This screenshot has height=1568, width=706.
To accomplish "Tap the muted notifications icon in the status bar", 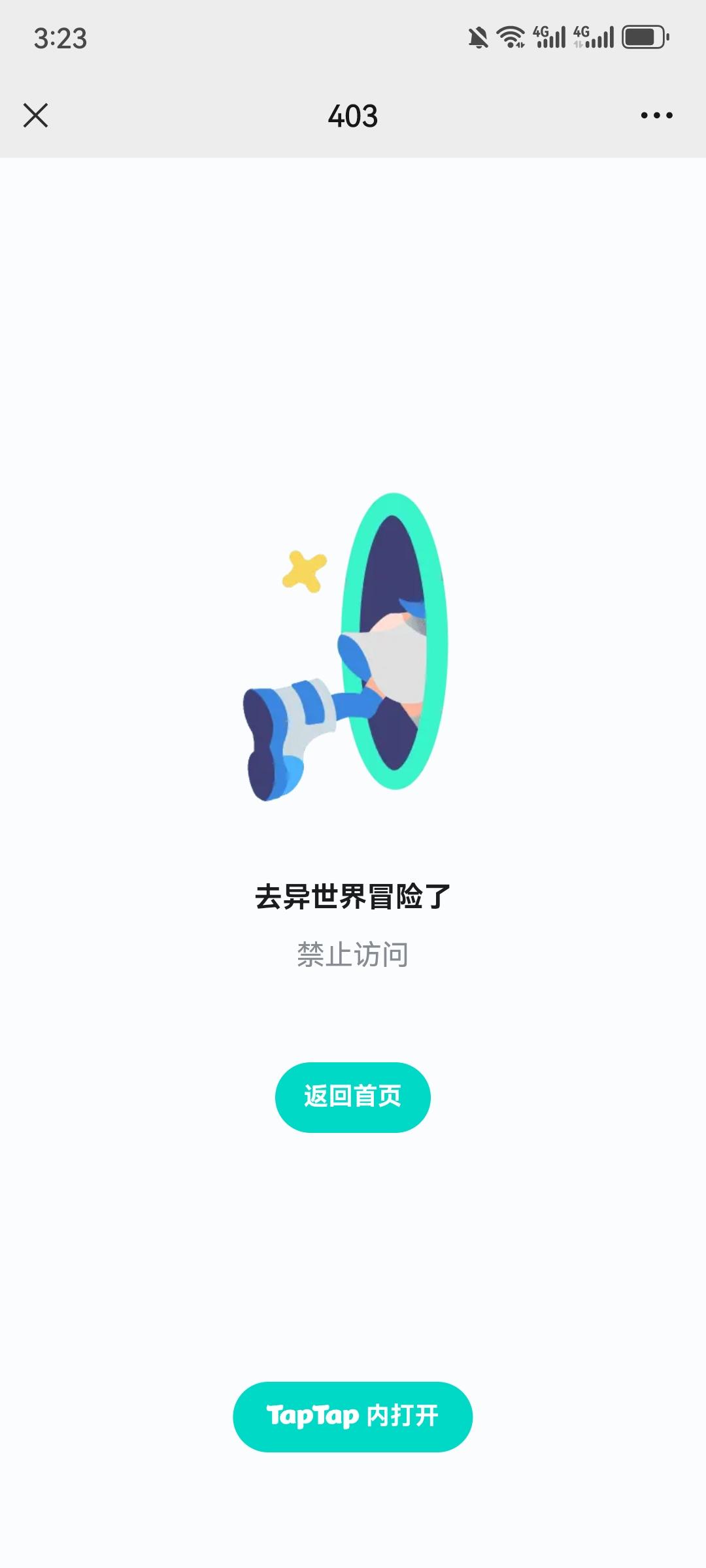I will tap(477, 37).
